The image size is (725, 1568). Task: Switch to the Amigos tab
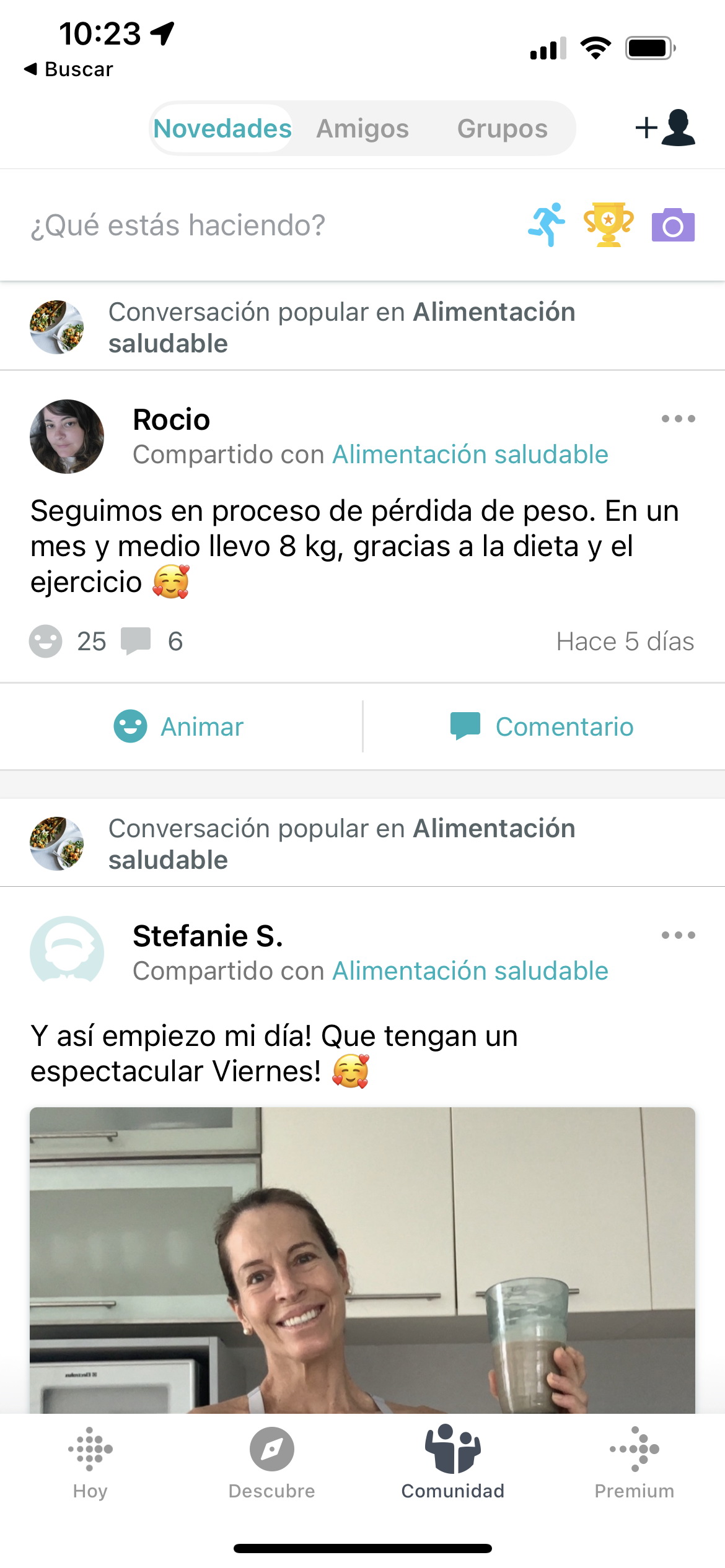(x=362, y=129)
